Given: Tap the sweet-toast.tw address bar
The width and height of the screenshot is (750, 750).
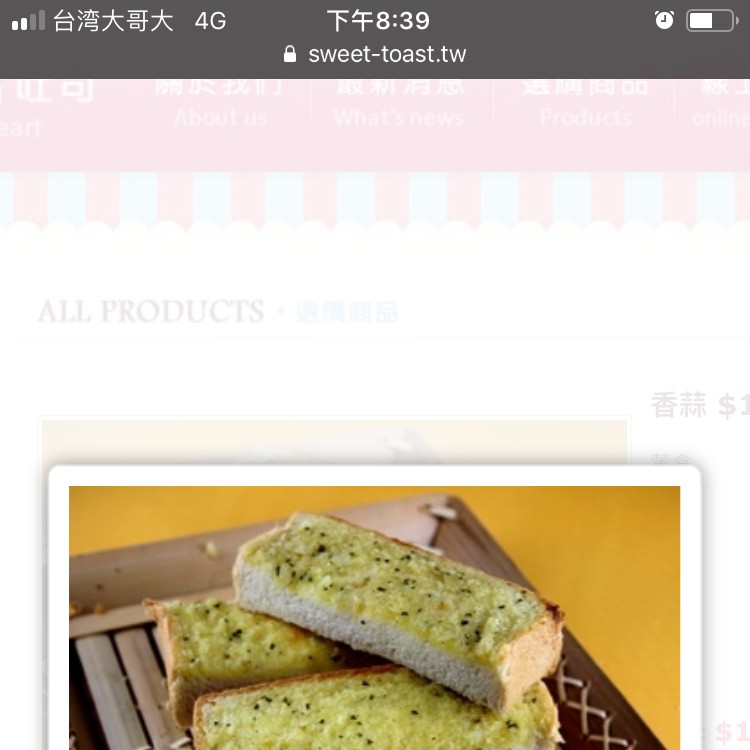Looking at the screenshot, I should [x=375, y=54].
